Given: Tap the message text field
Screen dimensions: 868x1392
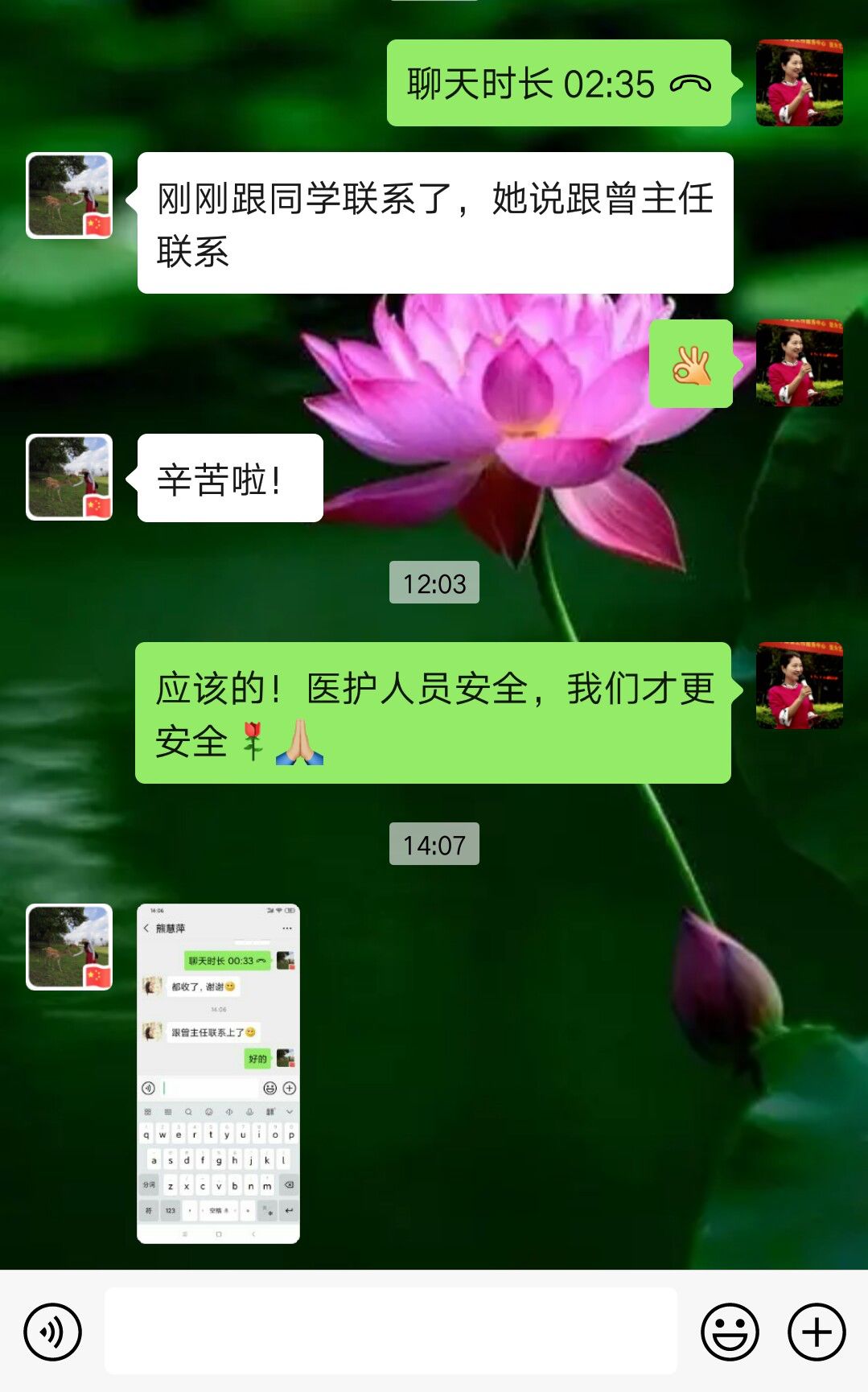Looking at the screenshot, I should click(390, 1331).
